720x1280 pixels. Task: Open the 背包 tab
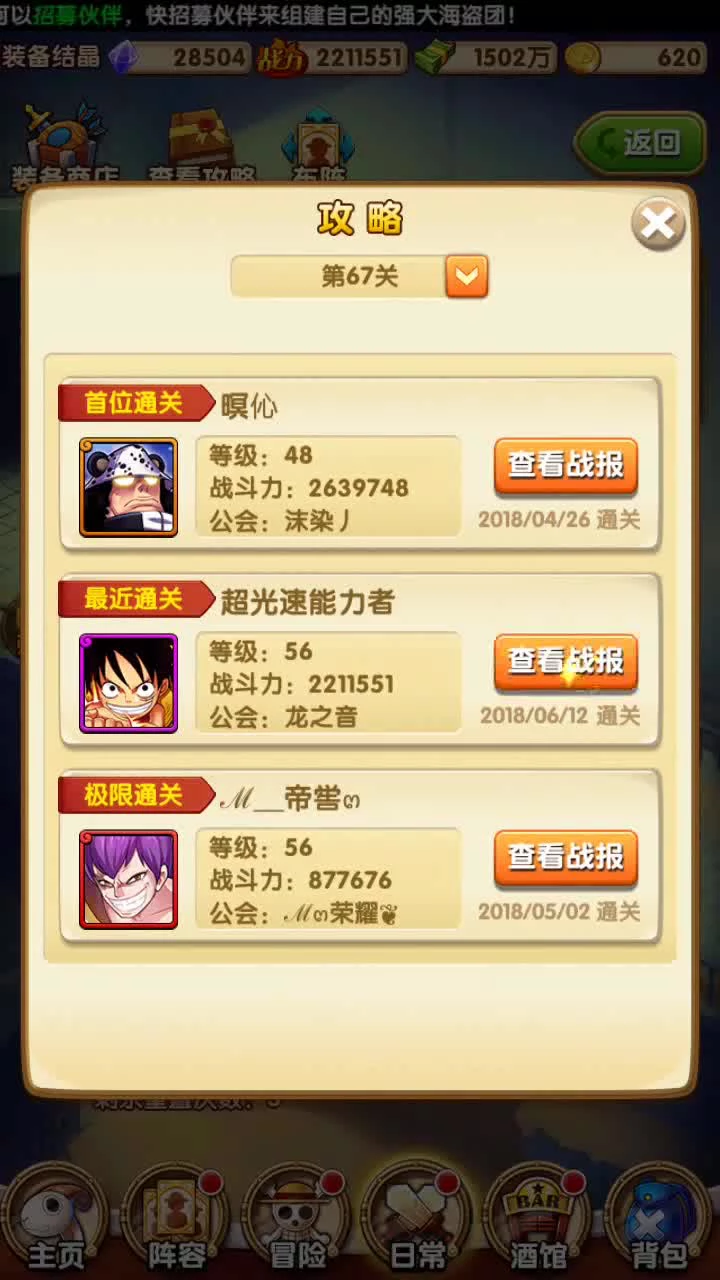(x=658, y=1220)
